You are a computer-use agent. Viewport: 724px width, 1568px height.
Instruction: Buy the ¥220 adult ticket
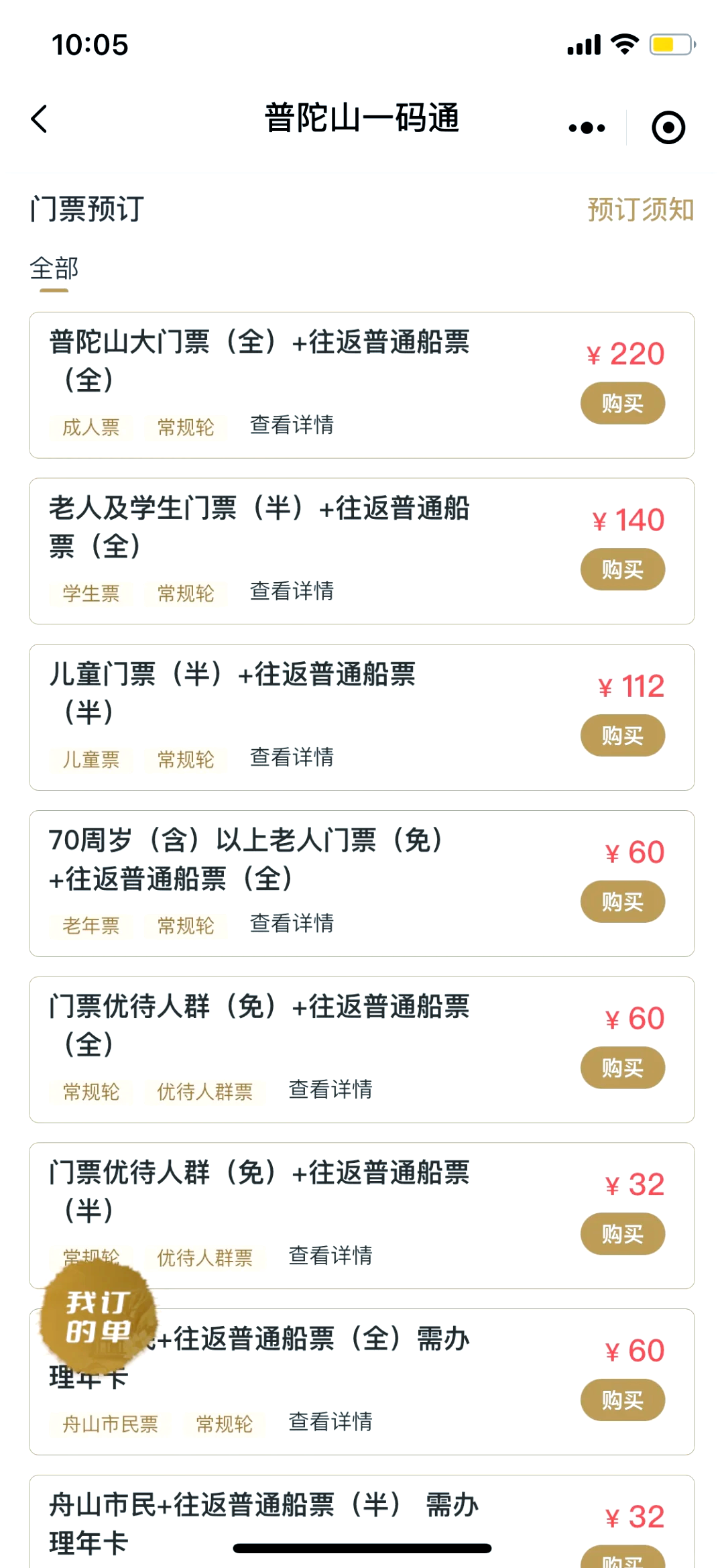(x=623, y=403)
